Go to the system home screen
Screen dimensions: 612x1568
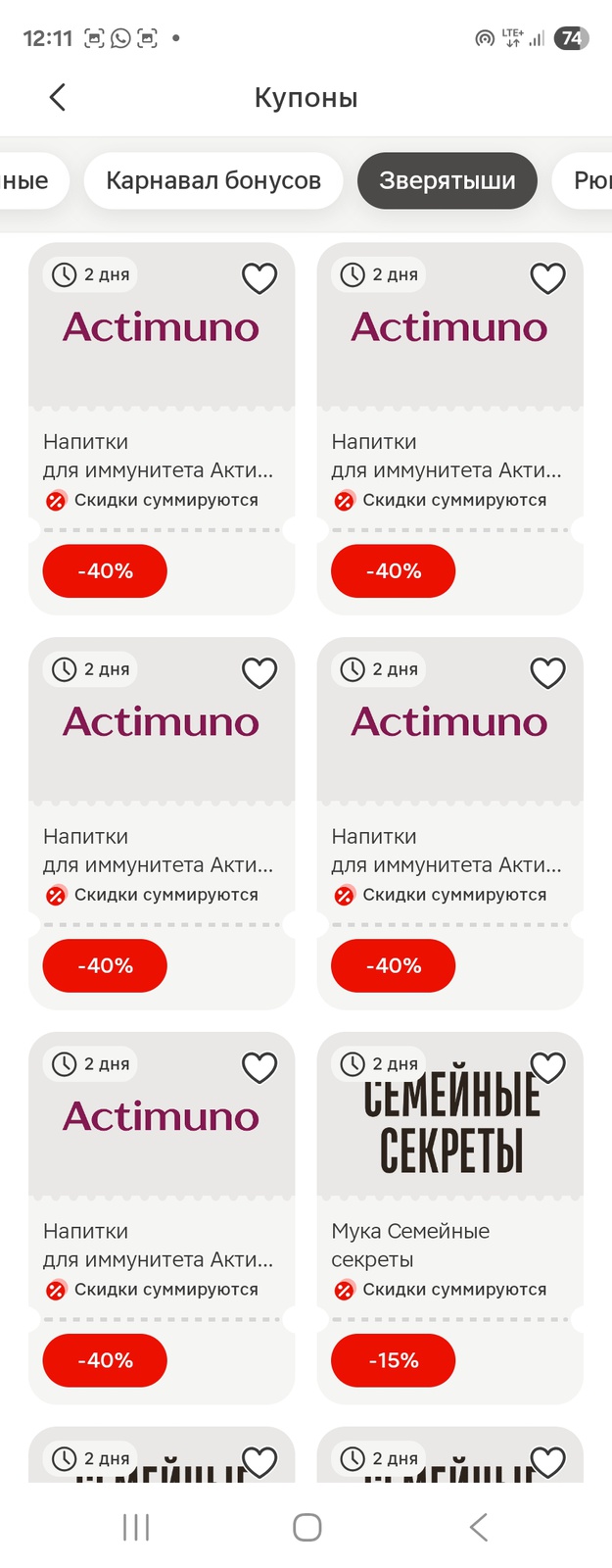click(x=306, y=1527)
